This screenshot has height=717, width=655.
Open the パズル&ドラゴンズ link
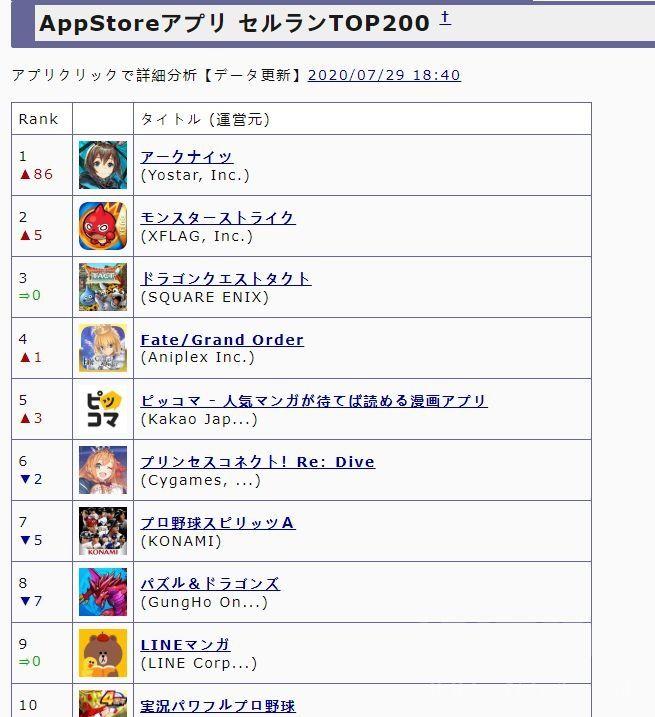pos(209,584)
